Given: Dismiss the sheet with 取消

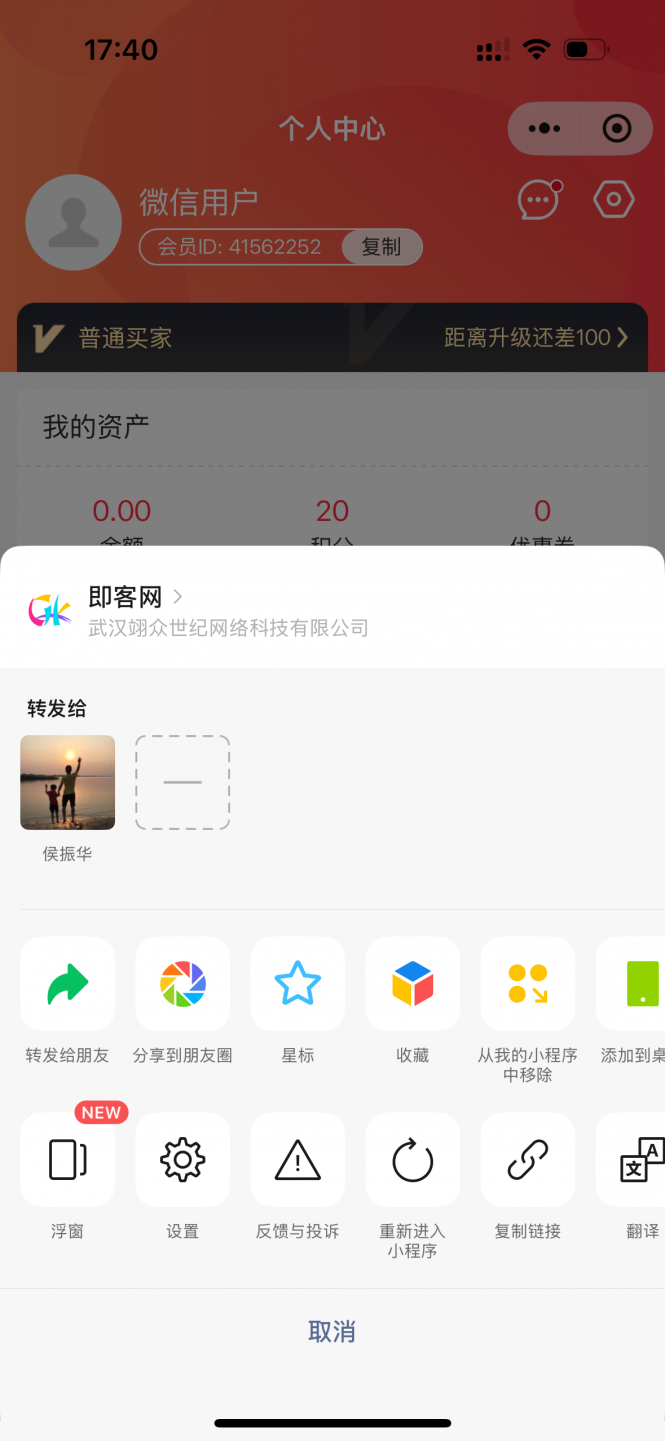Looking at the screenshot, I should click(x=332, y=1331).
